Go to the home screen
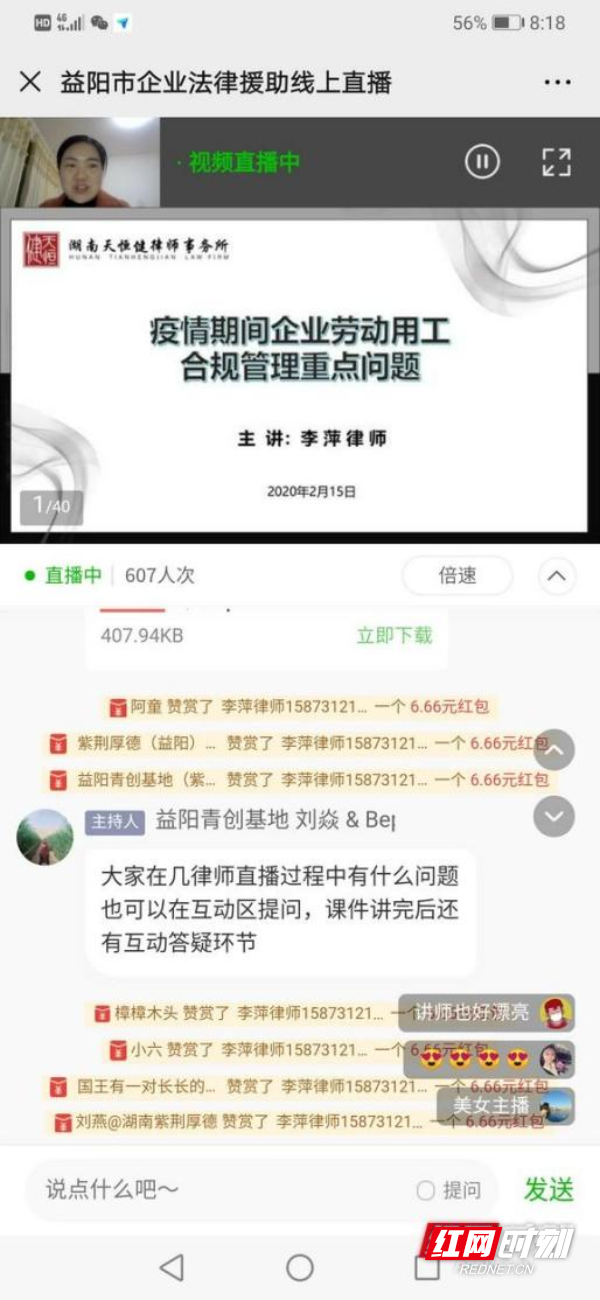This screenshot has width=600, height=1300. tap(300, 1267)
